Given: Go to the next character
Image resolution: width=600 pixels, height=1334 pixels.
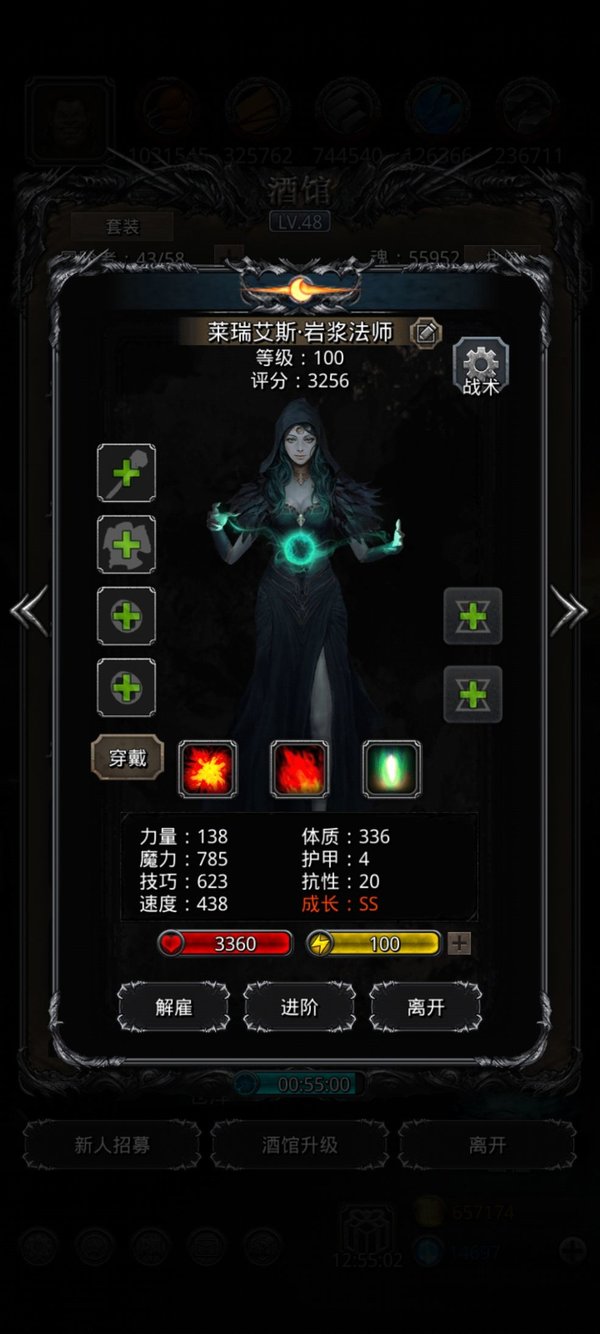Looking at the screenshot, I should 569,611.
